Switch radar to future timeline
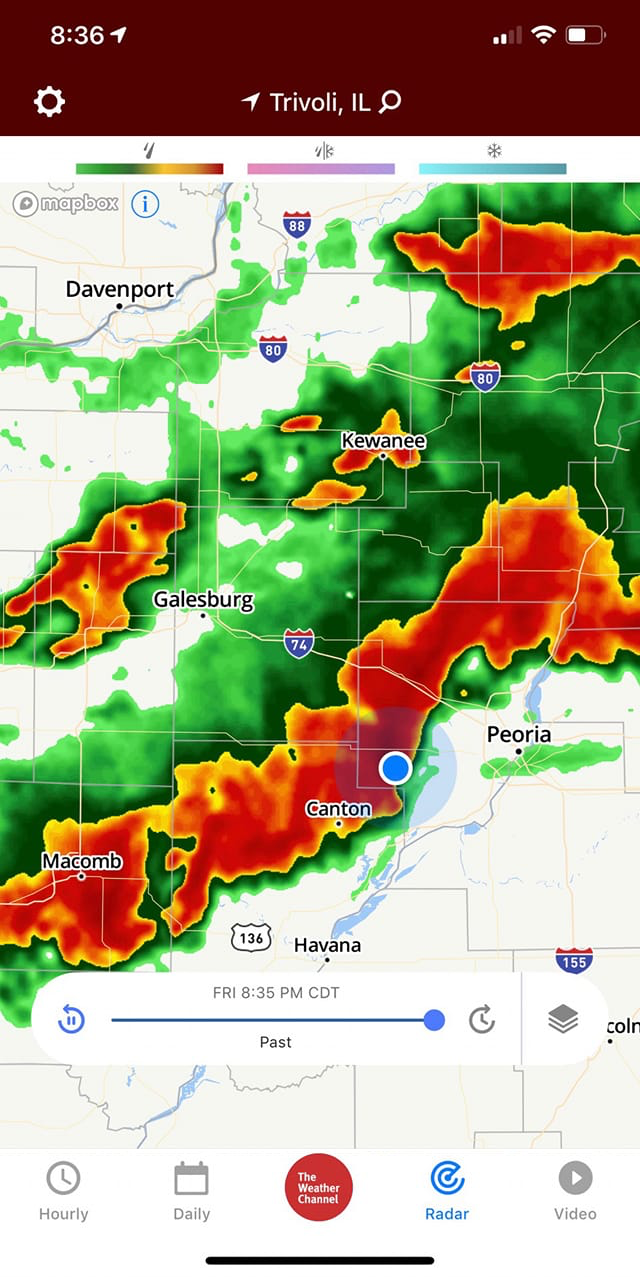Image resolution: width=640 pixels, height=1277 pixels. [x=482, y=1020]
